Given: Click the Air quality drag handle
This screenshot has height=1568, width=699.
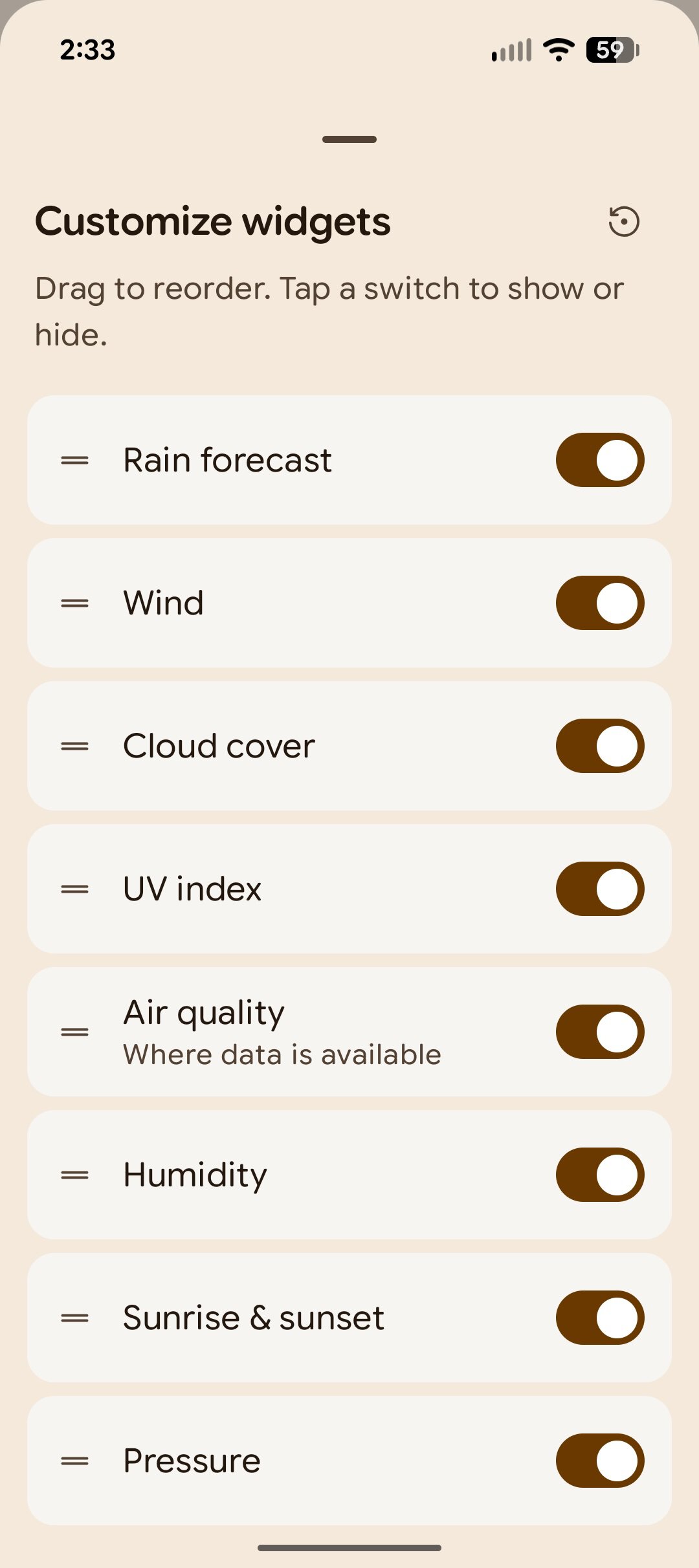Looking at the screenshot, I should [x=73, y=1031].
